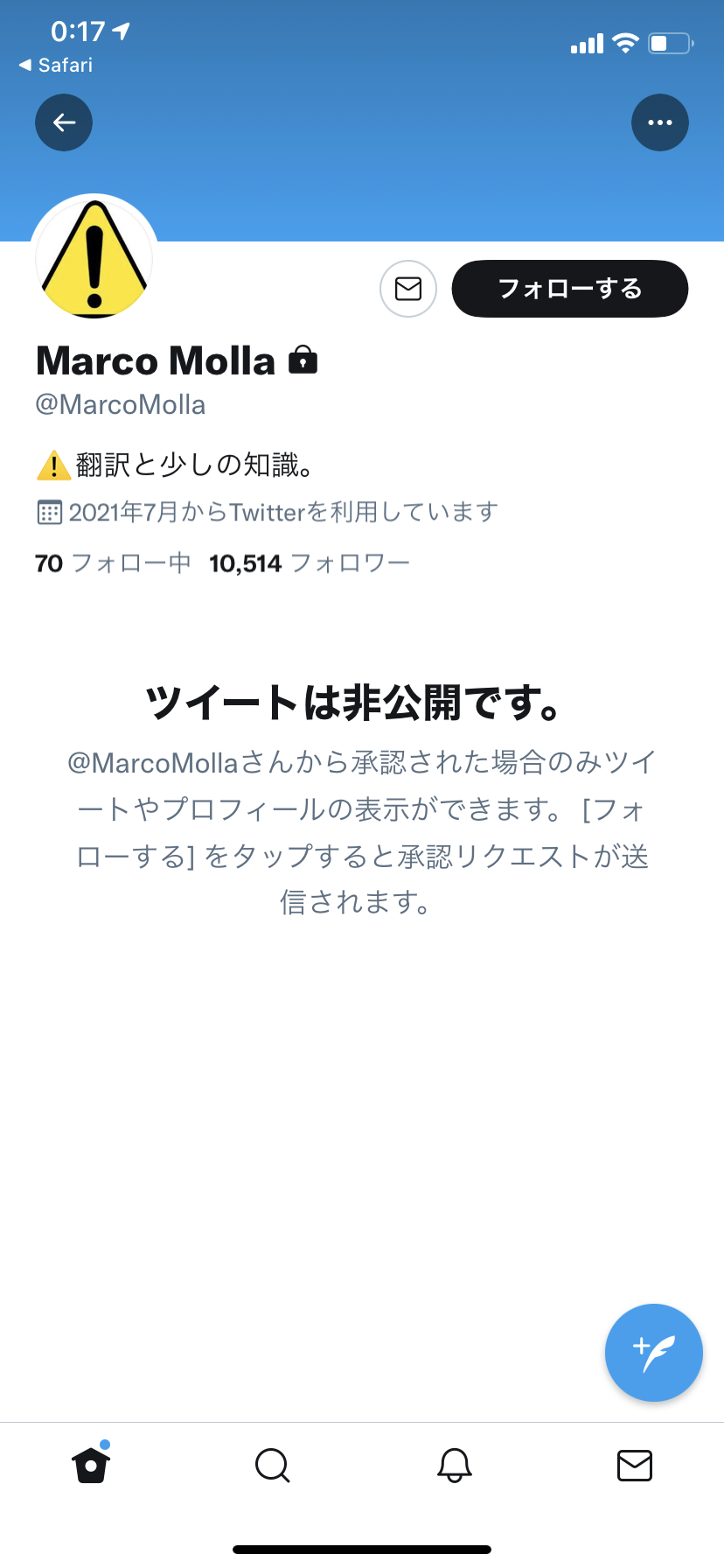Send a direct message to Marco Molla
The height and width of the screenshot is (1568, 724).
pyautogui.click(x=408, y=289)
